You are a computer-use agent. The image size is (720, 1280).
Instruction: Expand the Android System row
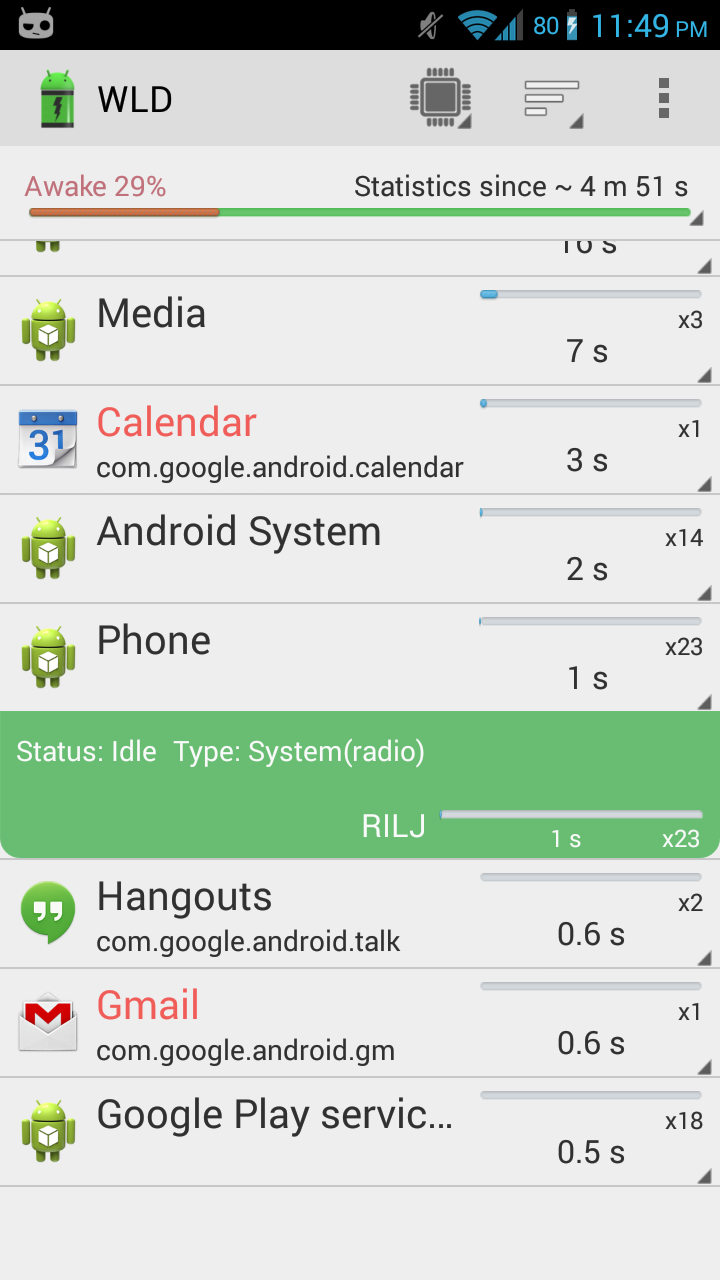[360, 549]
